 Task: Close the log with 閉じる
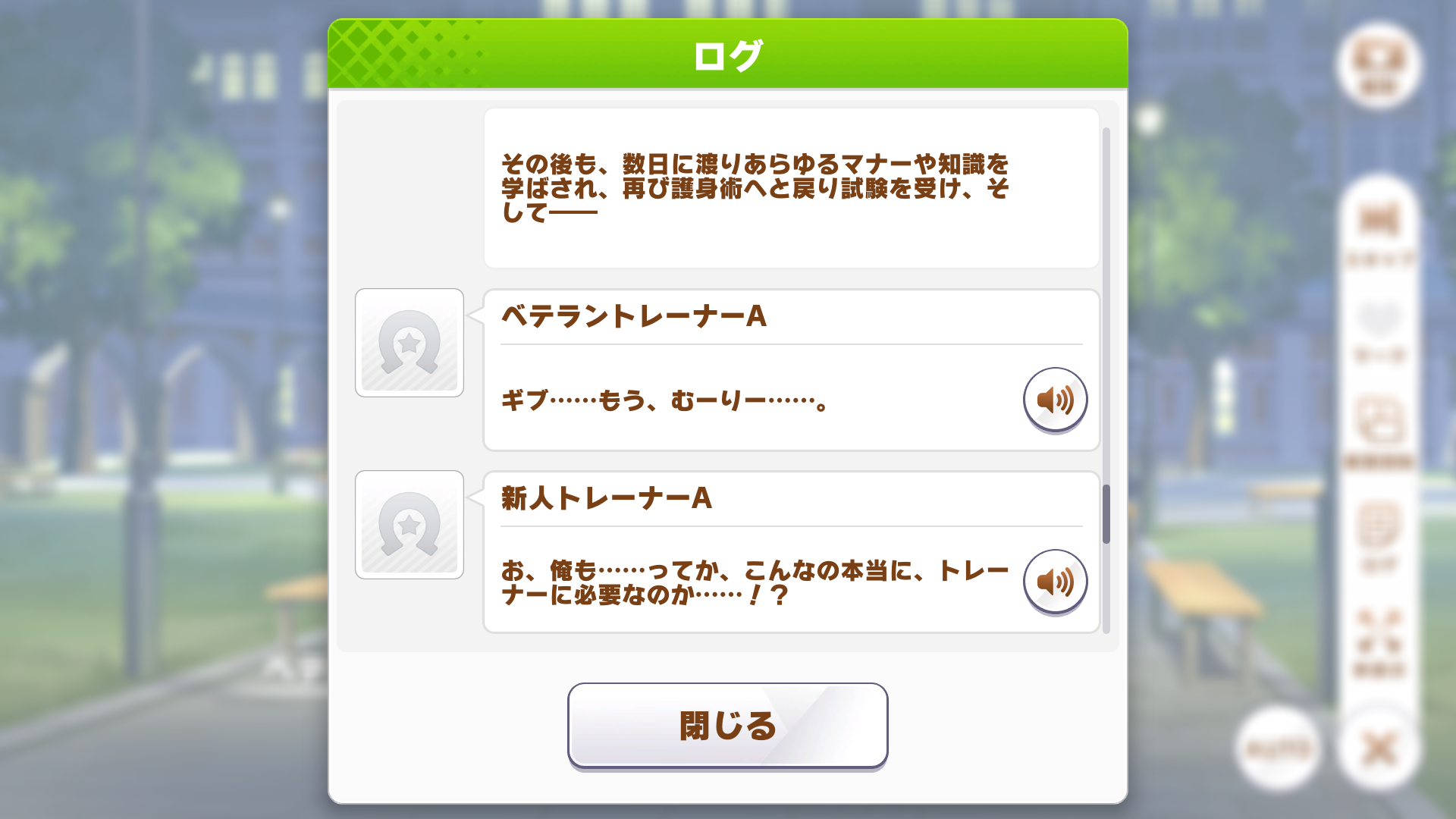tap(727, 726)
